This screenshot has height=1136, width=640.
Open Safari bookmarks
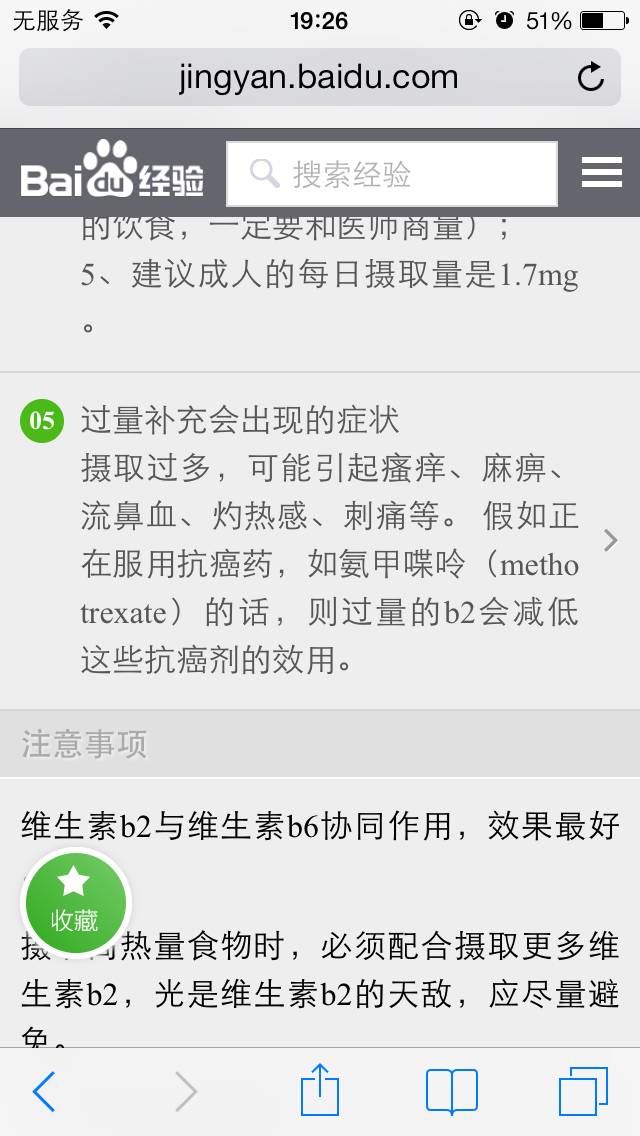451,1091
